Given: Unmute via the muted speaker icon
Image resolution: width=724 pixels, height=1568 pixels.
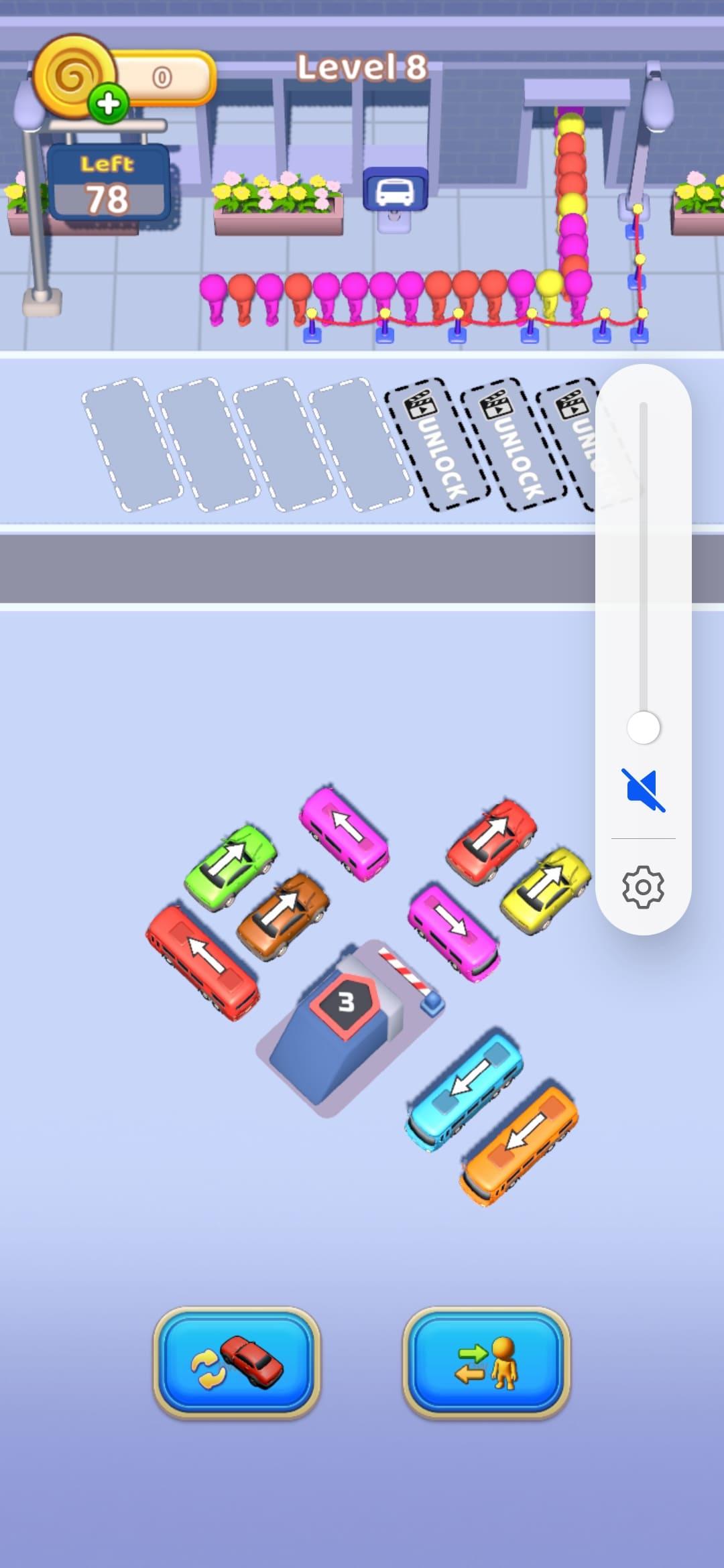Looking at the screenshot, I should pyautogui.click(x=643, y=790).
